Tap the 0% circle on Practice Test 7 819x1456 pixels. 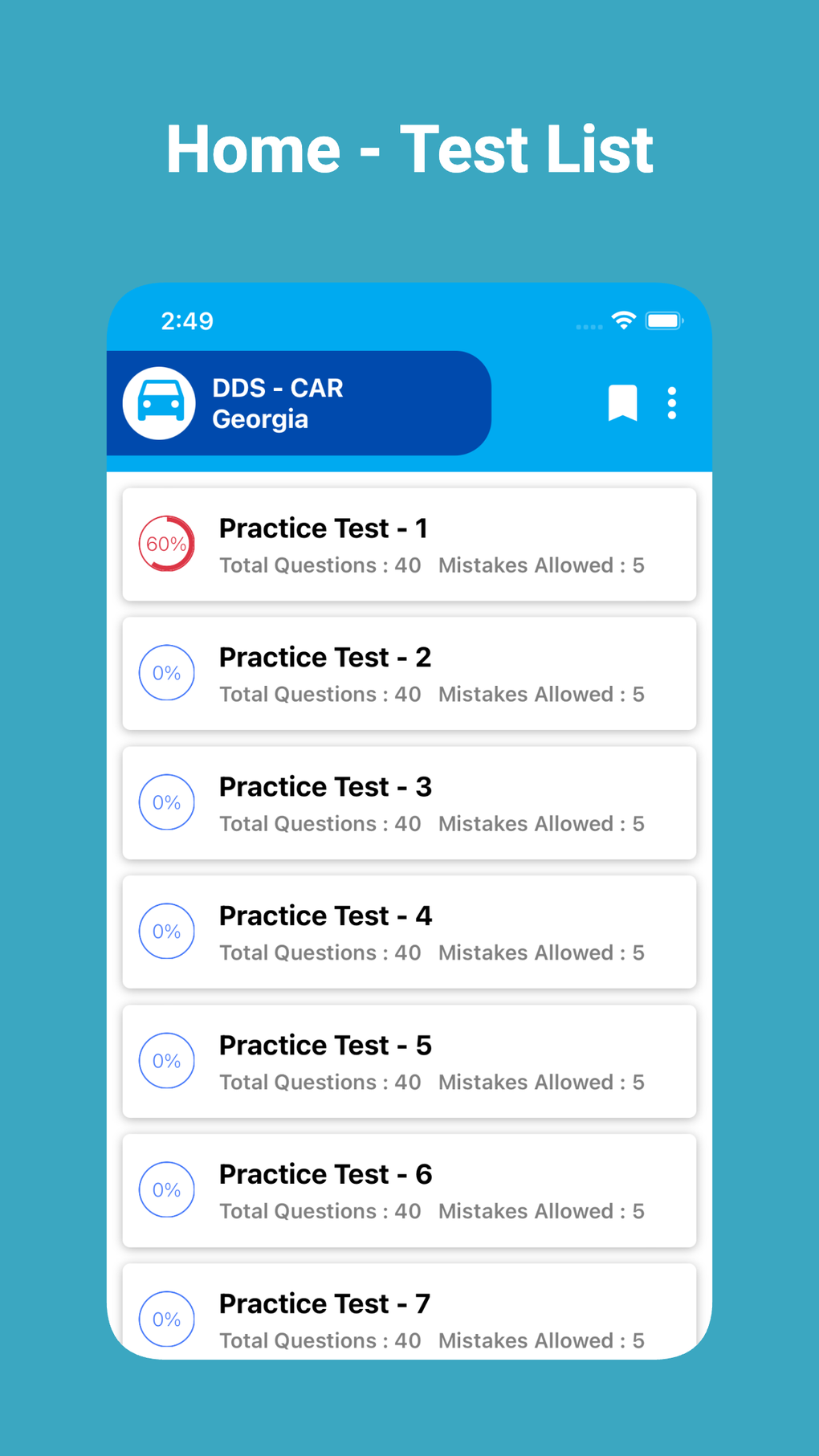166,1319
